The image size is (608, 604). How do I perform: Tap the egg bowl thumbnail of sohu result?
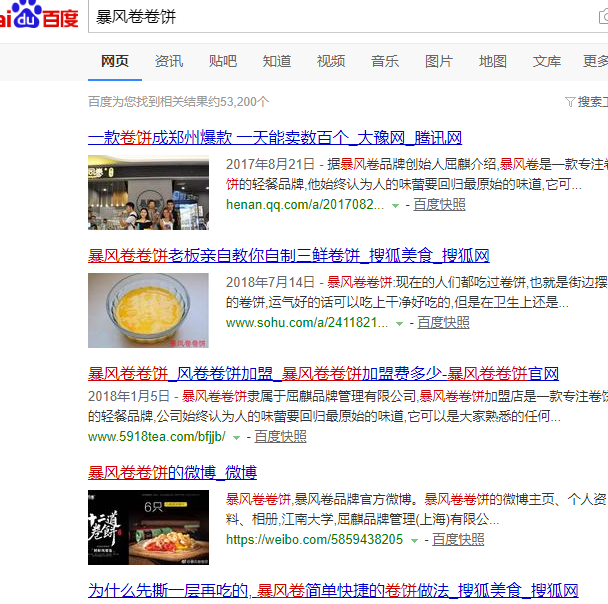(x=148, y=311)
